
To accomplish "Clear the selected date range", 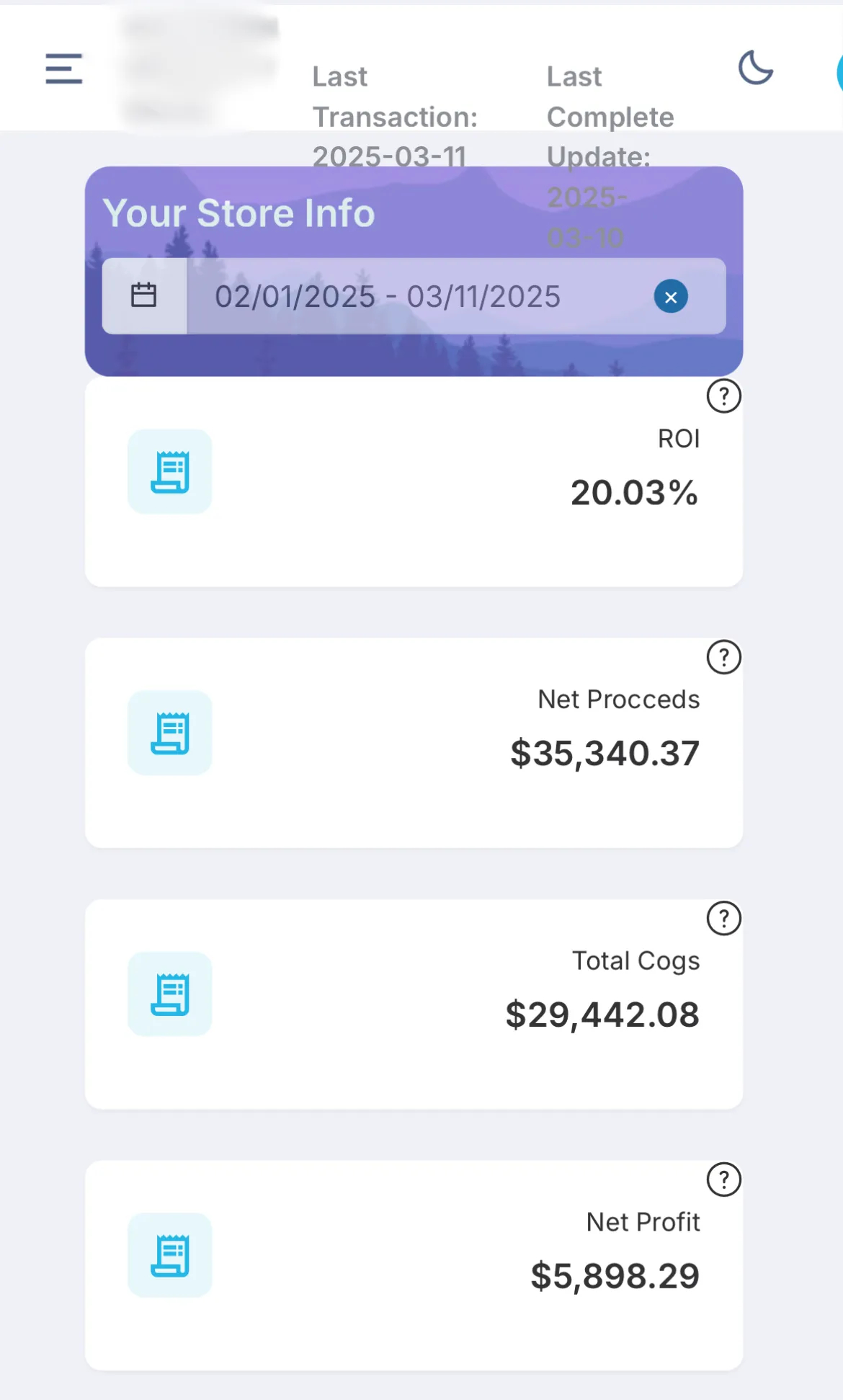I will point(671,297).
